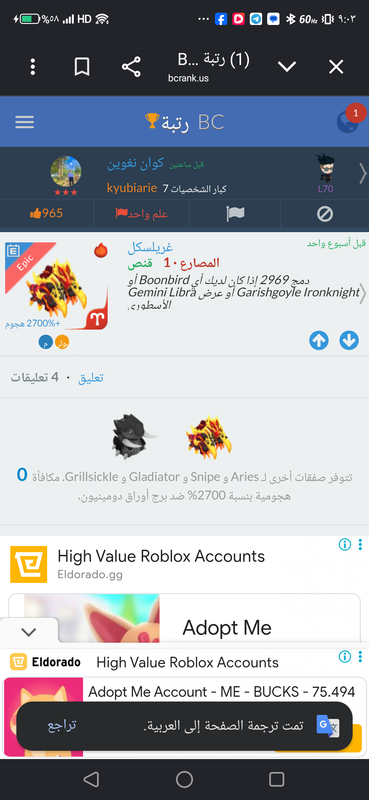The width and height of the screenshot is (369, 800).
Task: Open the red one-flag tab
Action: tap(141, 214)
